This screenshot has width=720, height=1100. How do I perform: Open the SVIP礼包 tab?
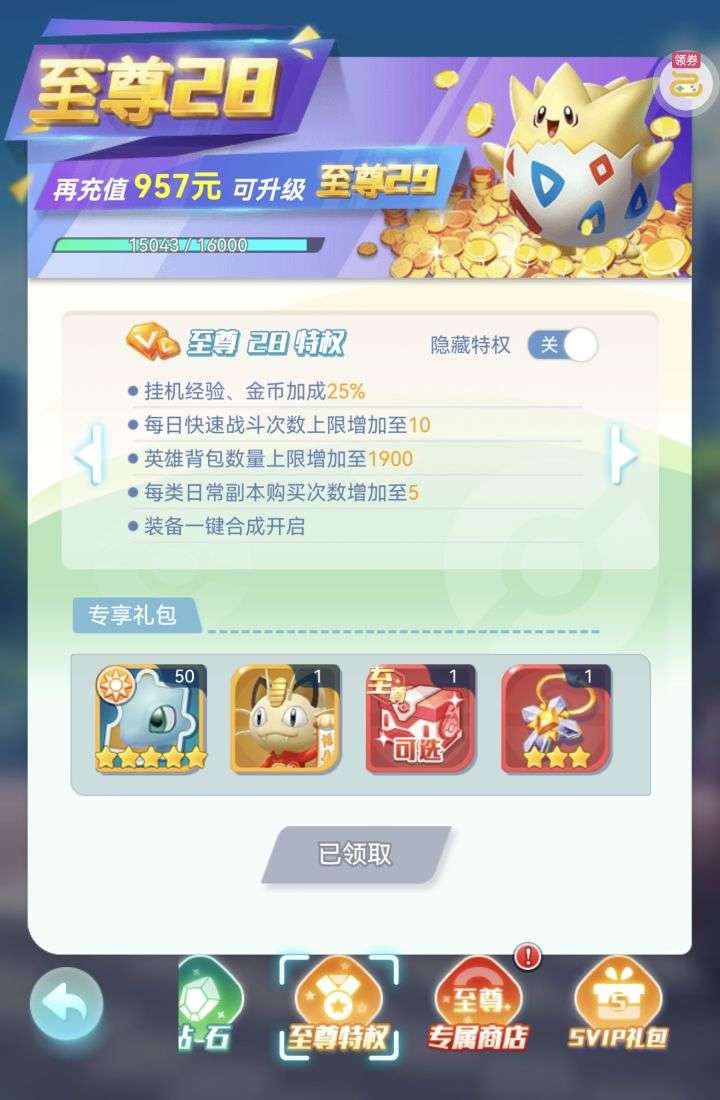tap(618, 1005)
